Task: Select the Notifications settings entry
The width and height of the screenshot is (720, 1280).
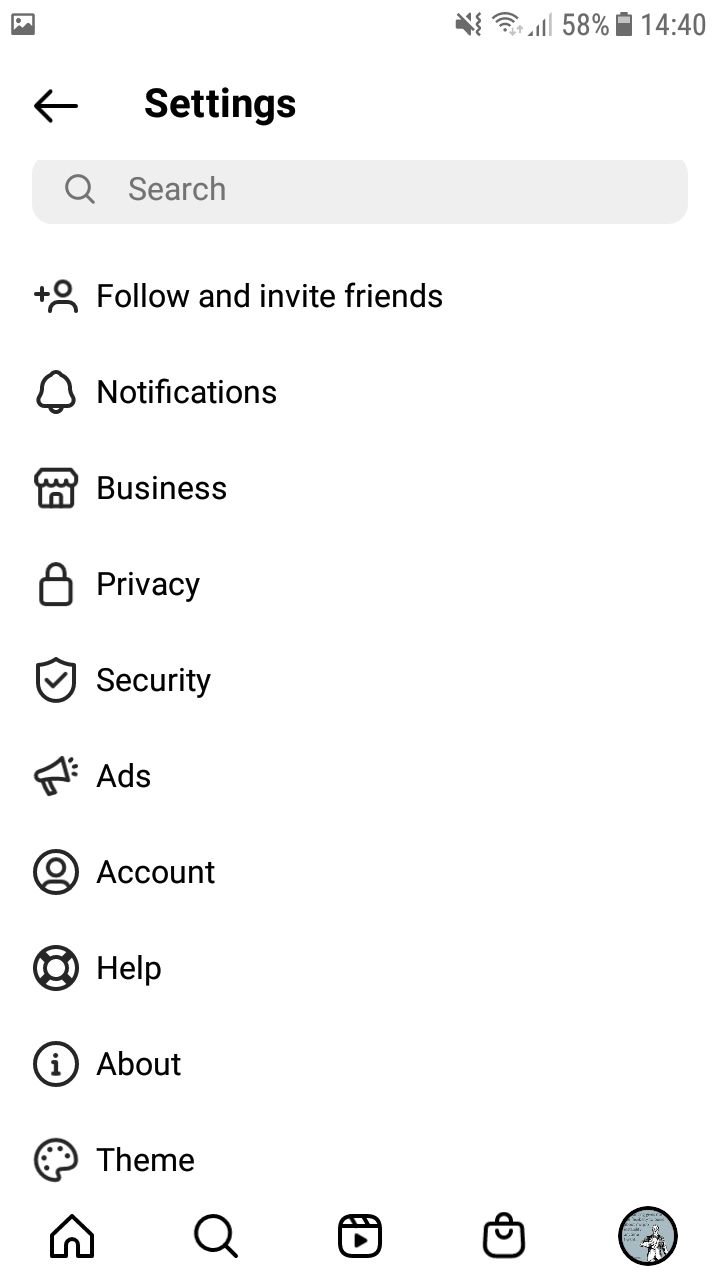Action: pos(186,392)
